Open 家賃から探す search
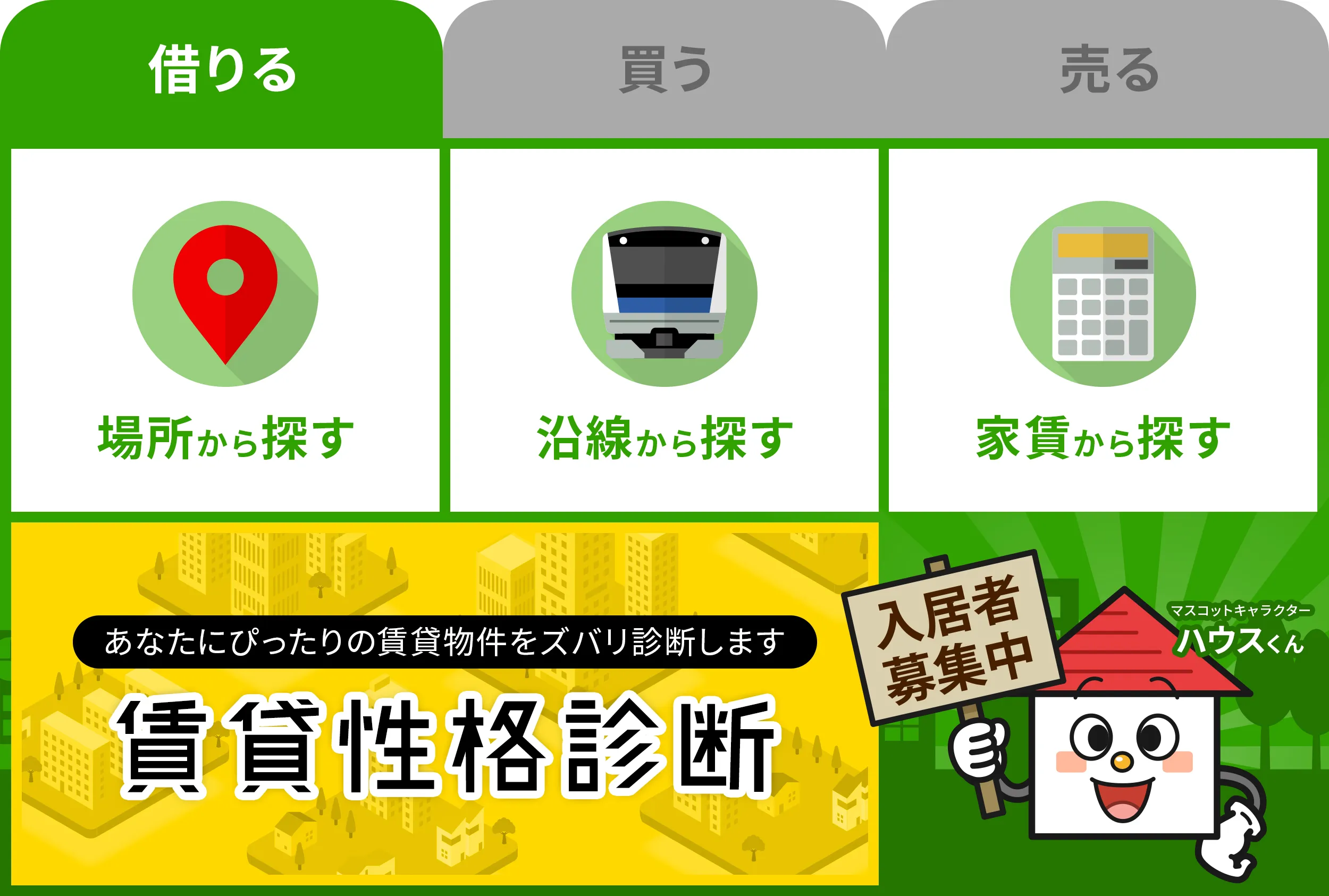This screenshot has width=1329, height=896. (x=1103, y=330)
